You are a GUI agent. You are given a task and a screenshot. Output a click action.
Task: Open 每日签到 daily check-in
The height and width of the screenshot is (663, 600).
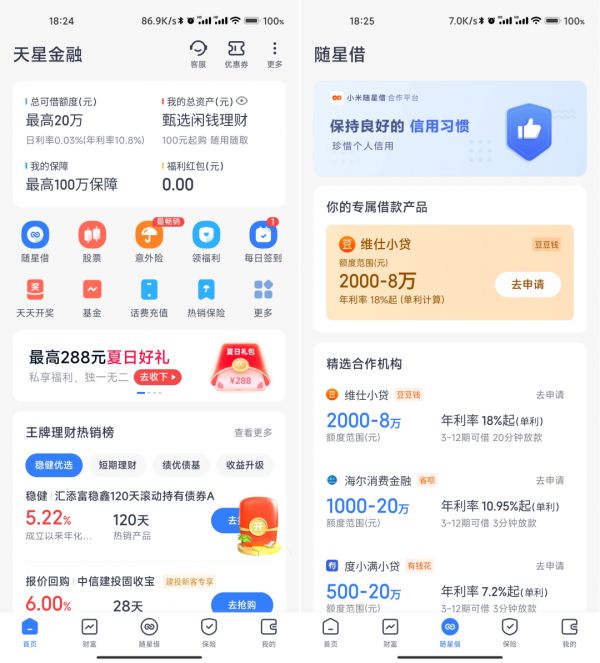pos(263,242)
